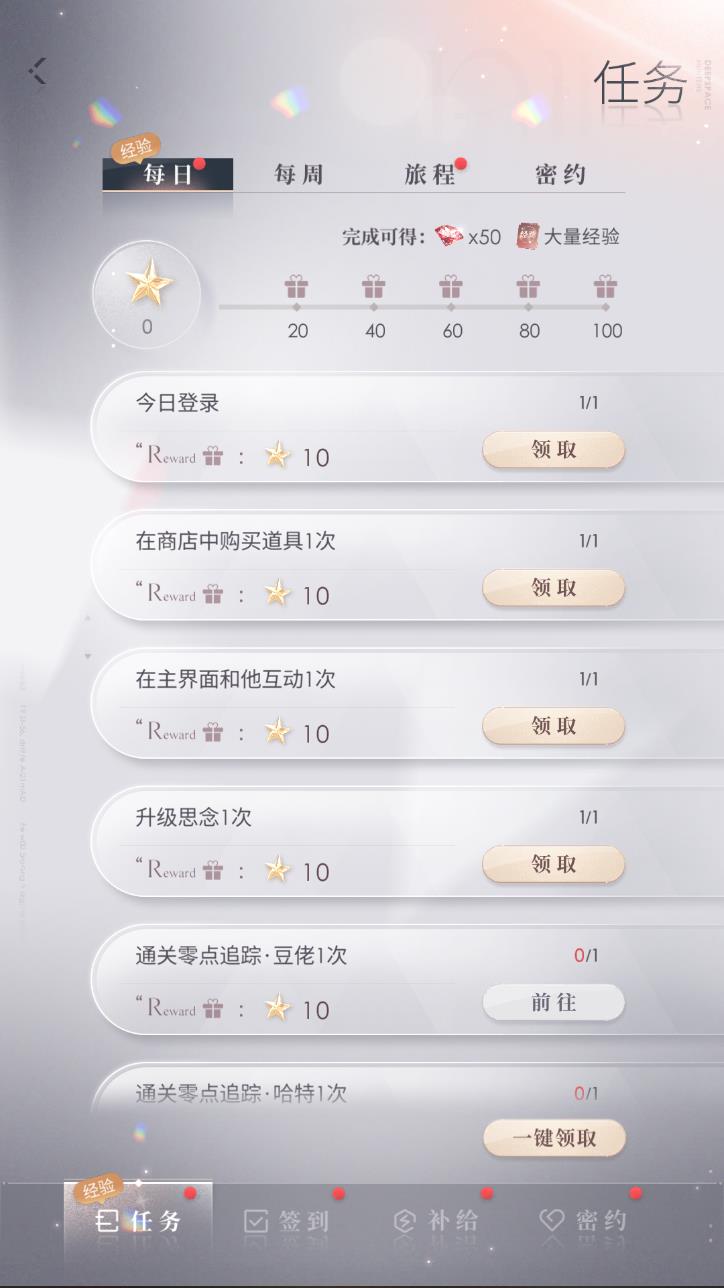Tap 一键领取 to claim all rewards
This screenshot has width=724, height=1288.
[x=554, y=1138]
